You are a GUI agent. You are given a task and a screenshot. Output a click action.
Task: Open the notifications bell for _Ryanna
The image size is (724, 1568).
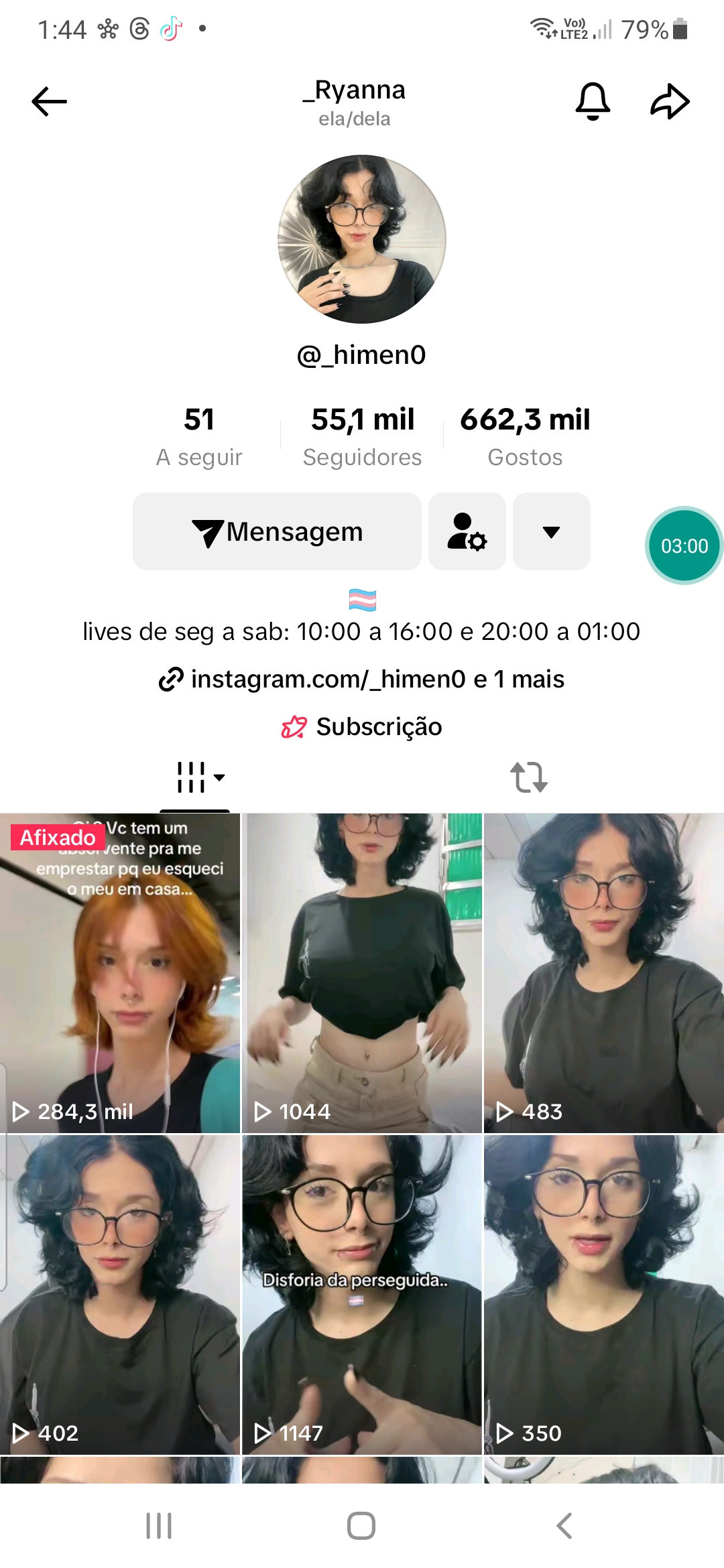[593, 102]
